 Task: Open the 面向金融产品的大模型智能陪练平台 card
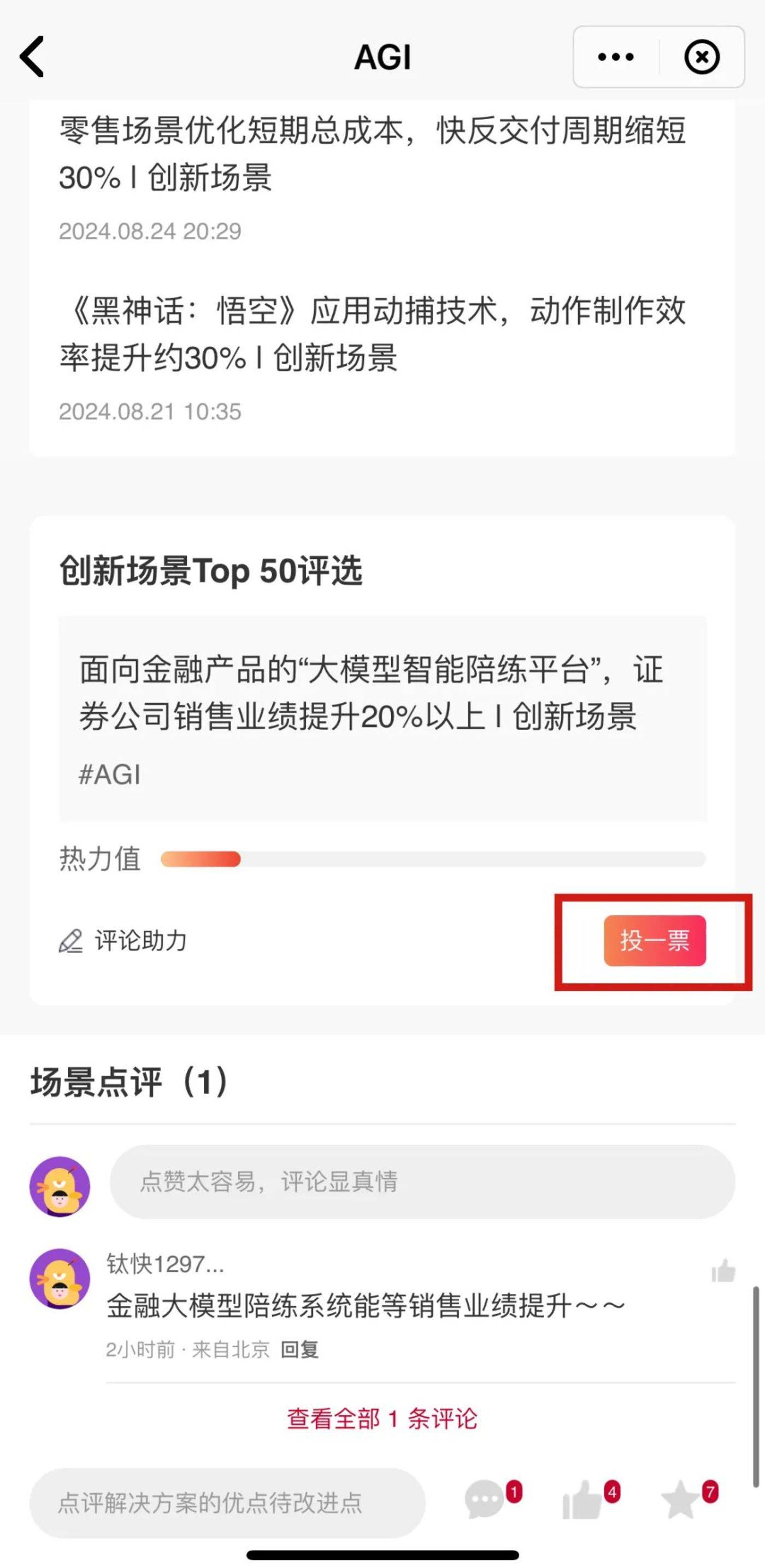(x=382, y=718)
